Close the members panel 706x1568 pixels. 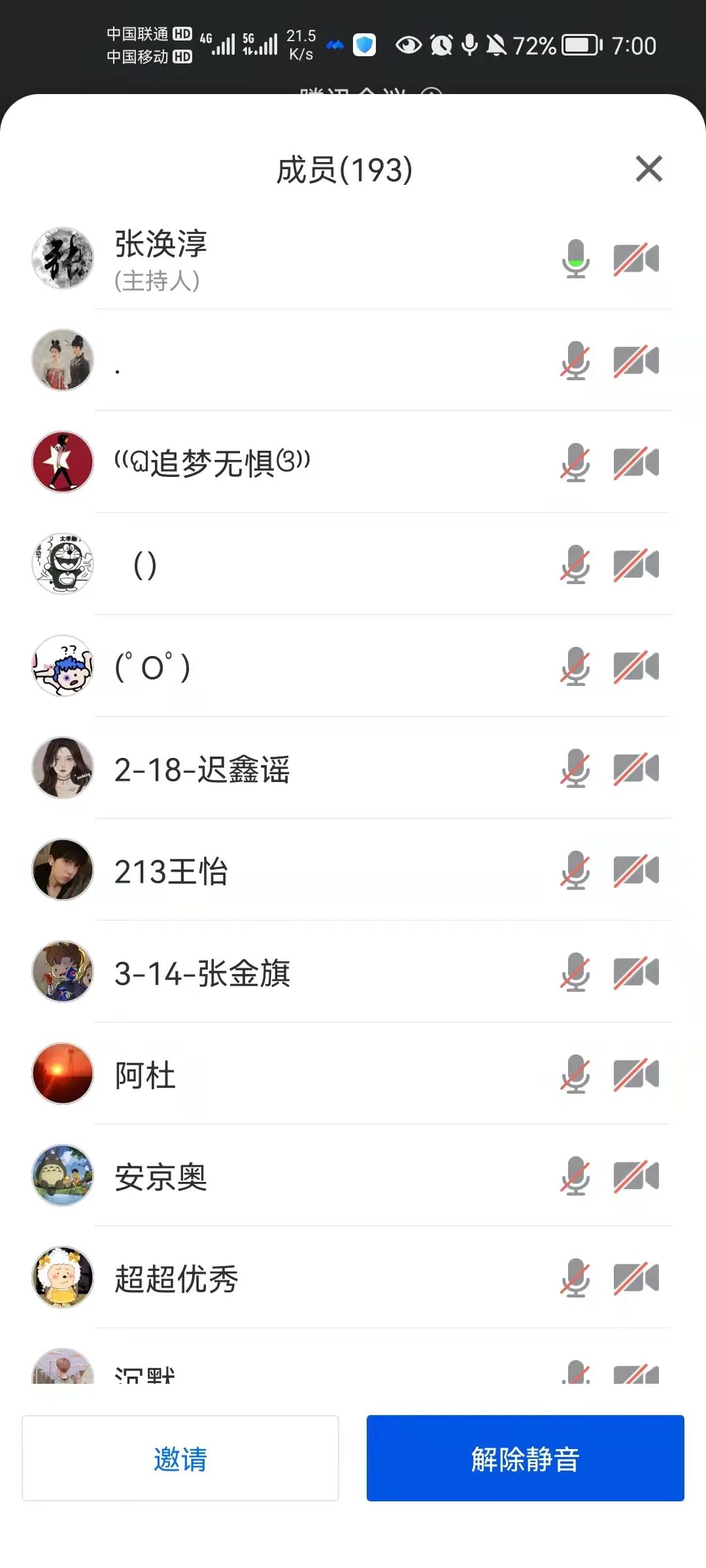648,169
